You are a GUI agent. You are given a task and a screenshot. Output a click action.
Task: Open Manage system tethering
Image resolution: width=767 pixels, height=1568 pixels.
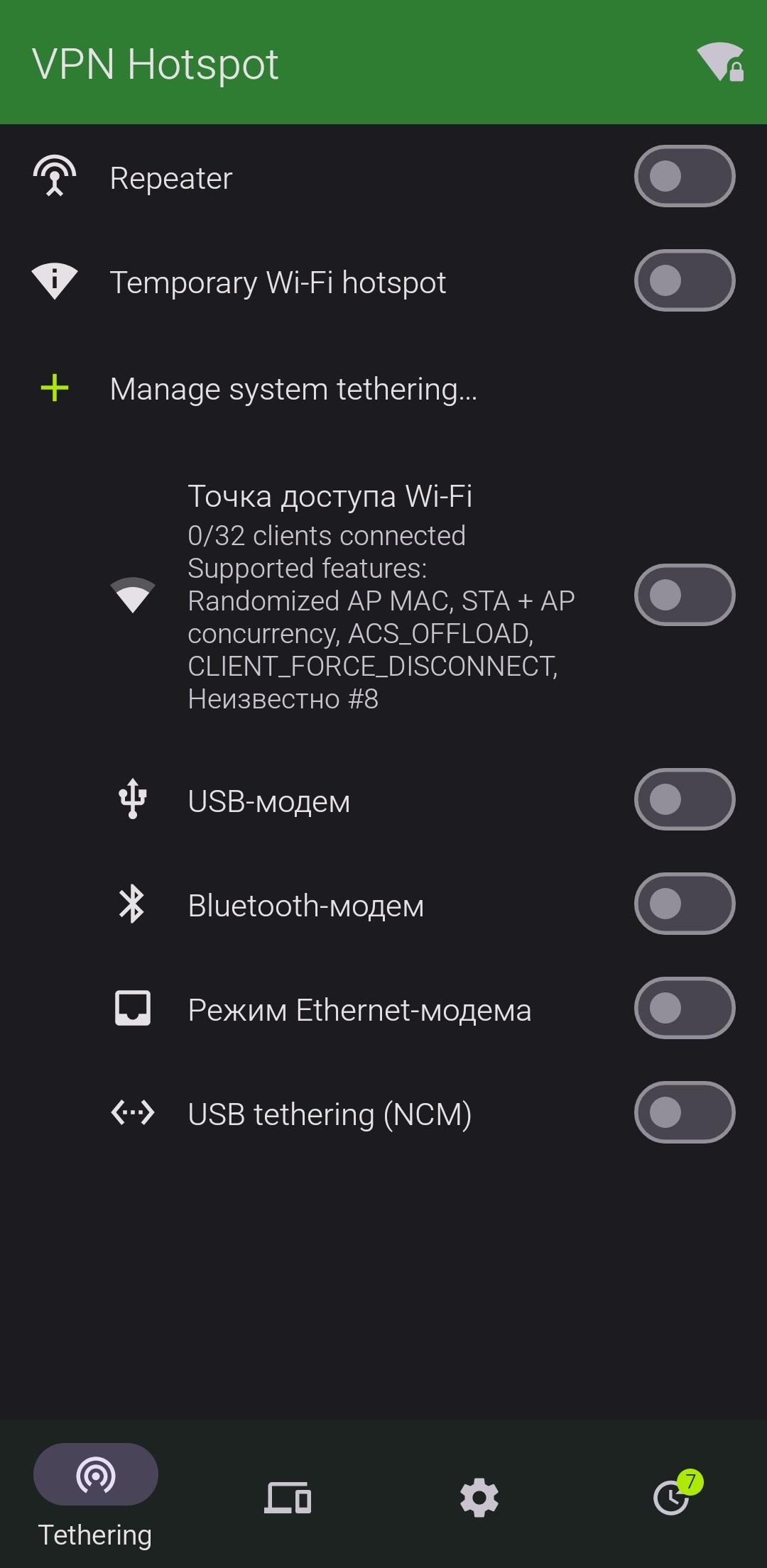click(293, 389)
